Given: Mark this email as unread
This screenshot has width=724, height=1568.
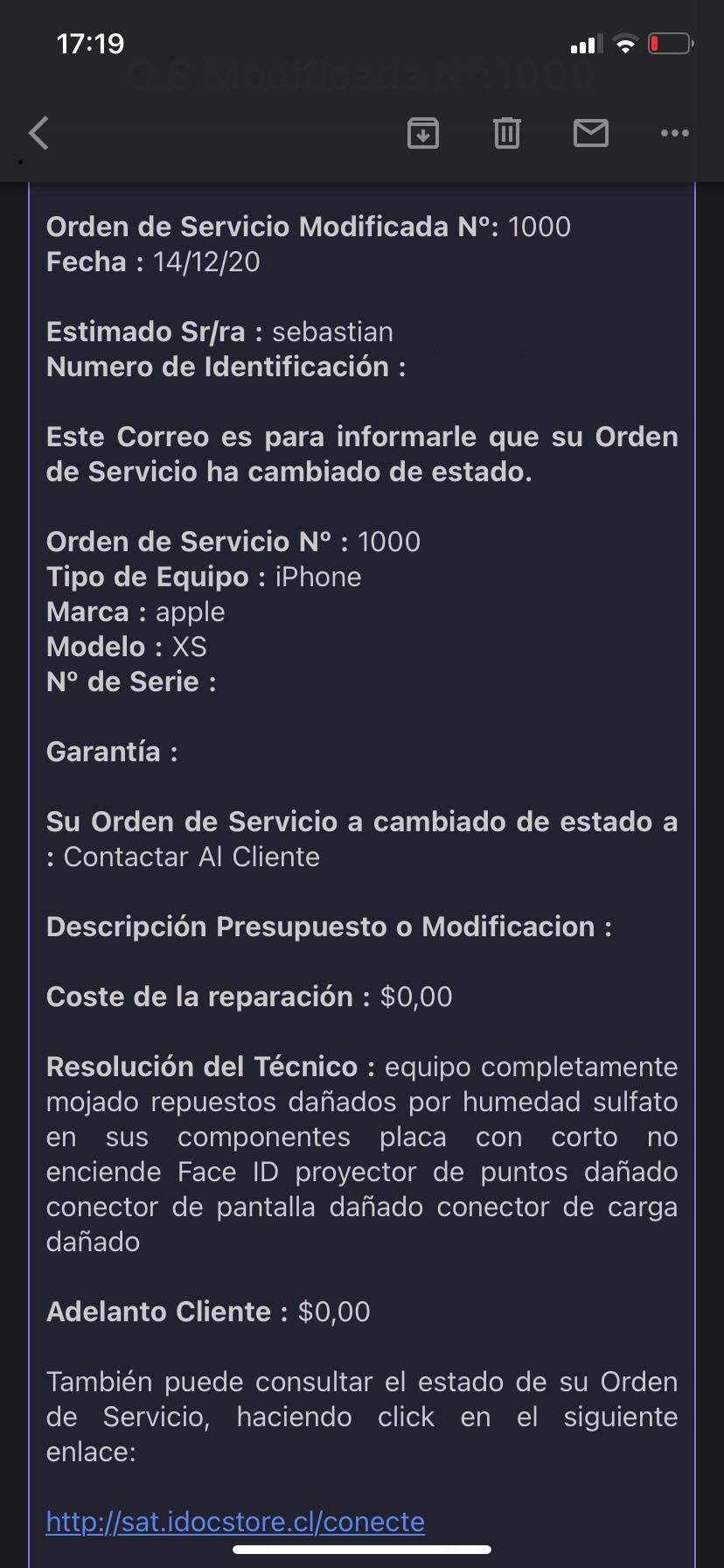Looking at the screenshot, I should tap(591, 133).
